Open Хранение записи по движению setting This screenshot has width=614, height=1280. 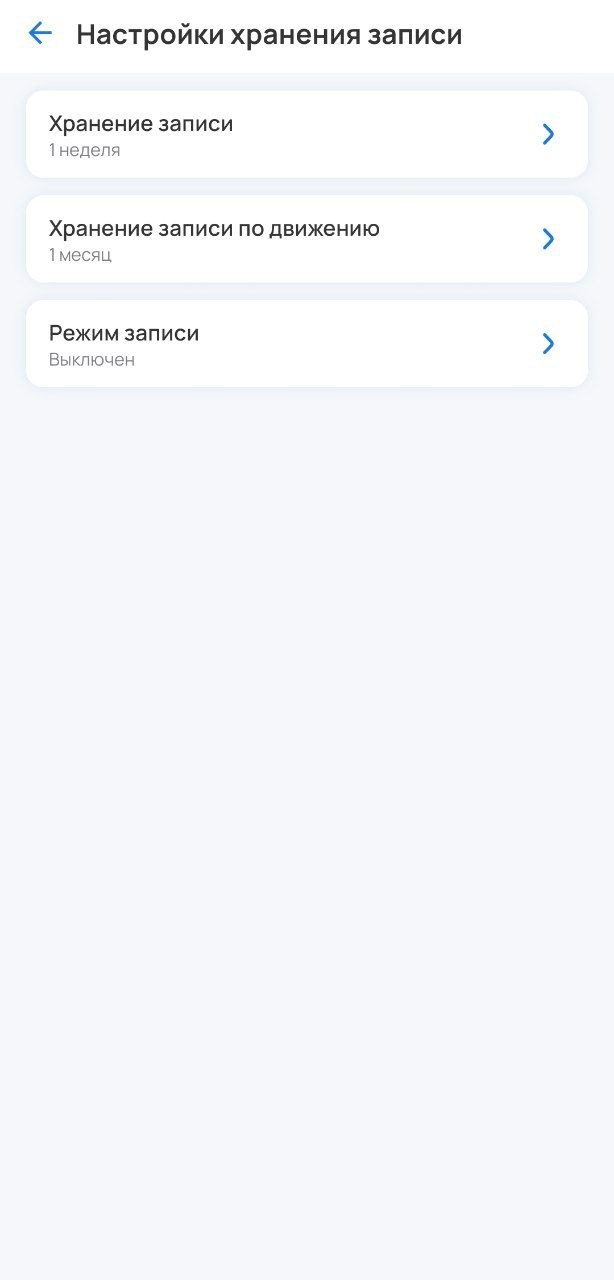point(306,240)
